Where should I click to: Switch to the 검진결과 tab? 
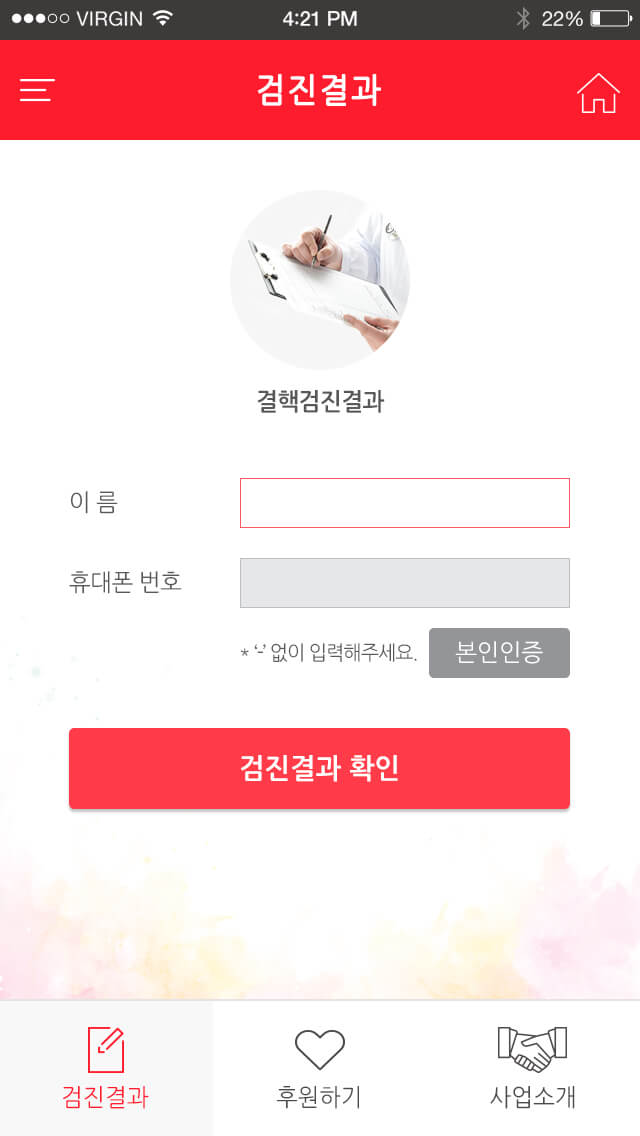pos(106,1068)
